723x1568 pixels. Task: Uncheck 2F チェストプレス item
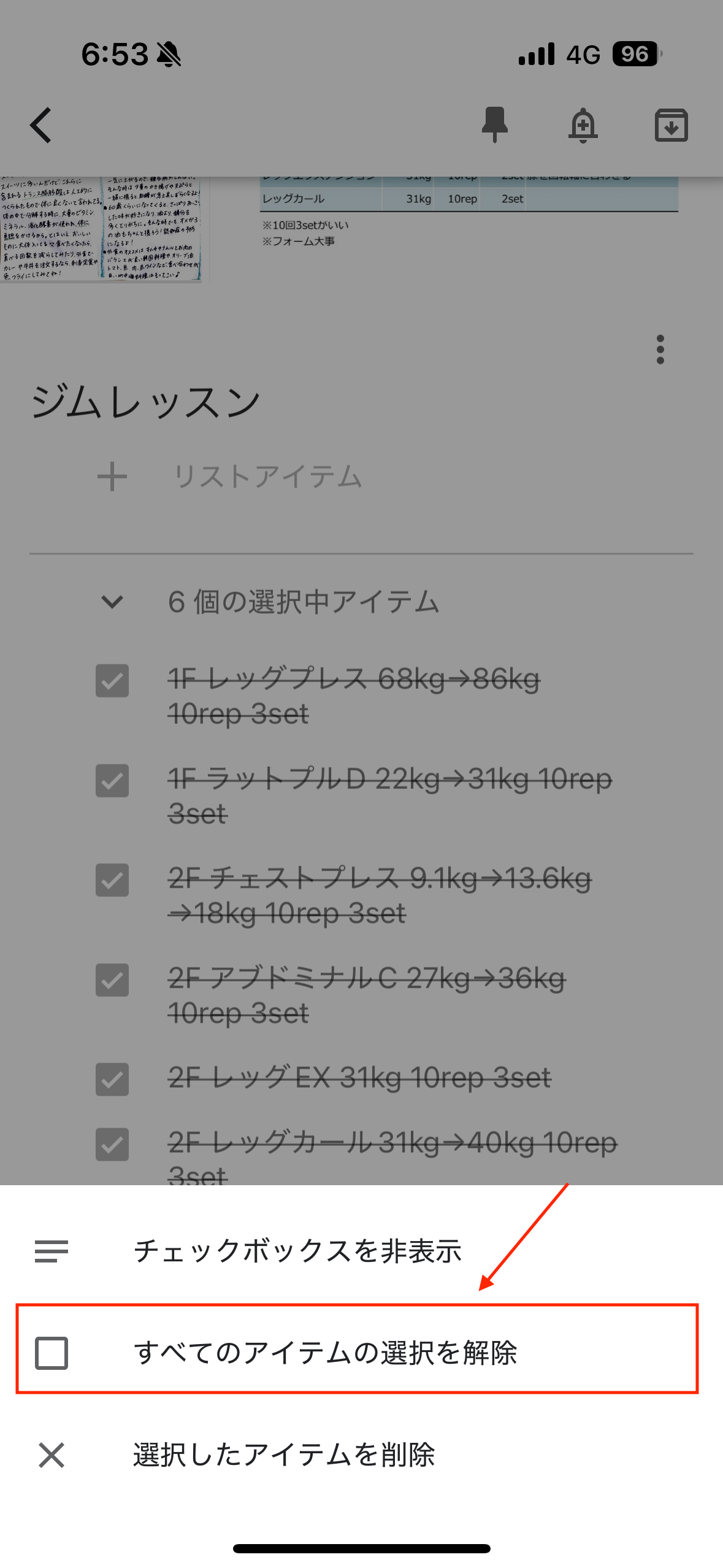point(112,880)
